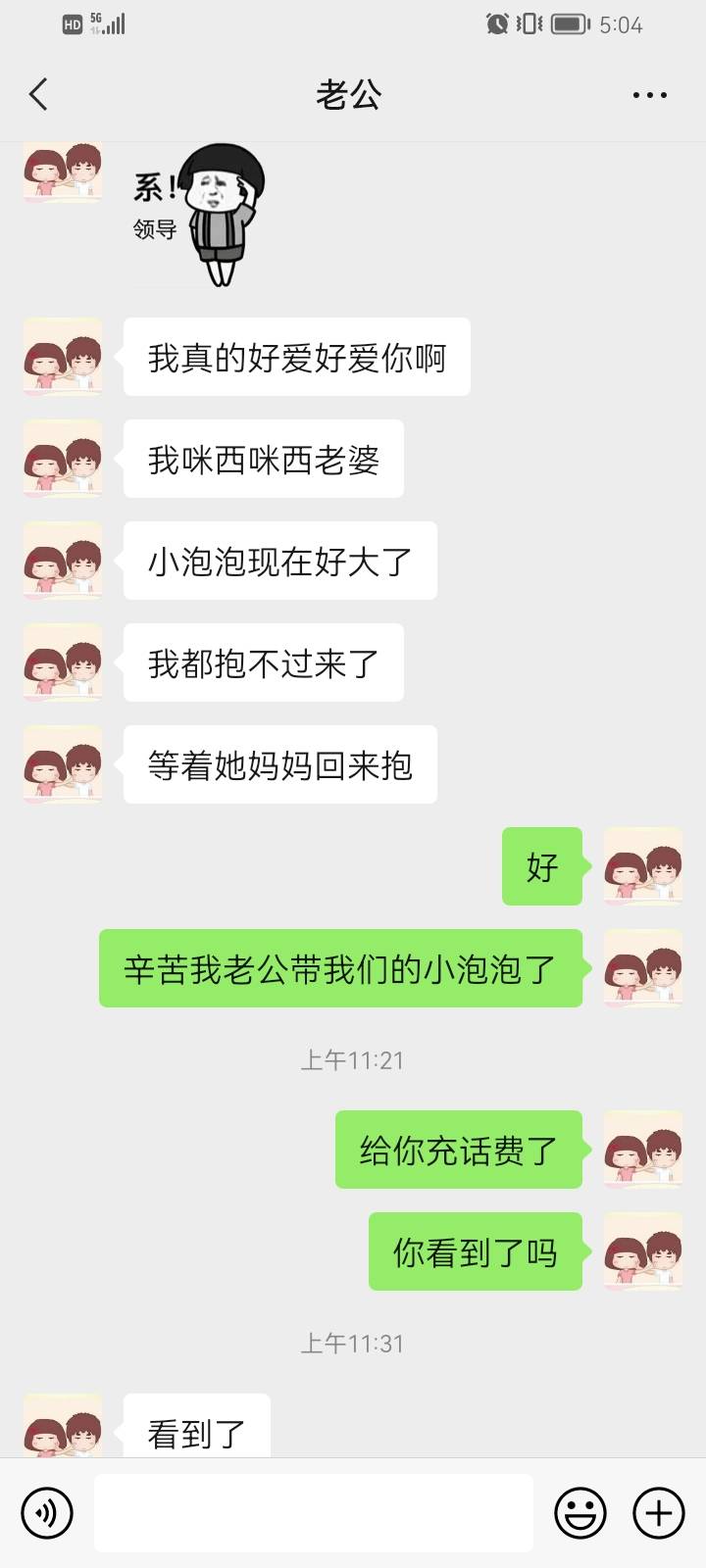
Task: Tap your avatar next to 给你充话费了
Action: point(642,1151)
